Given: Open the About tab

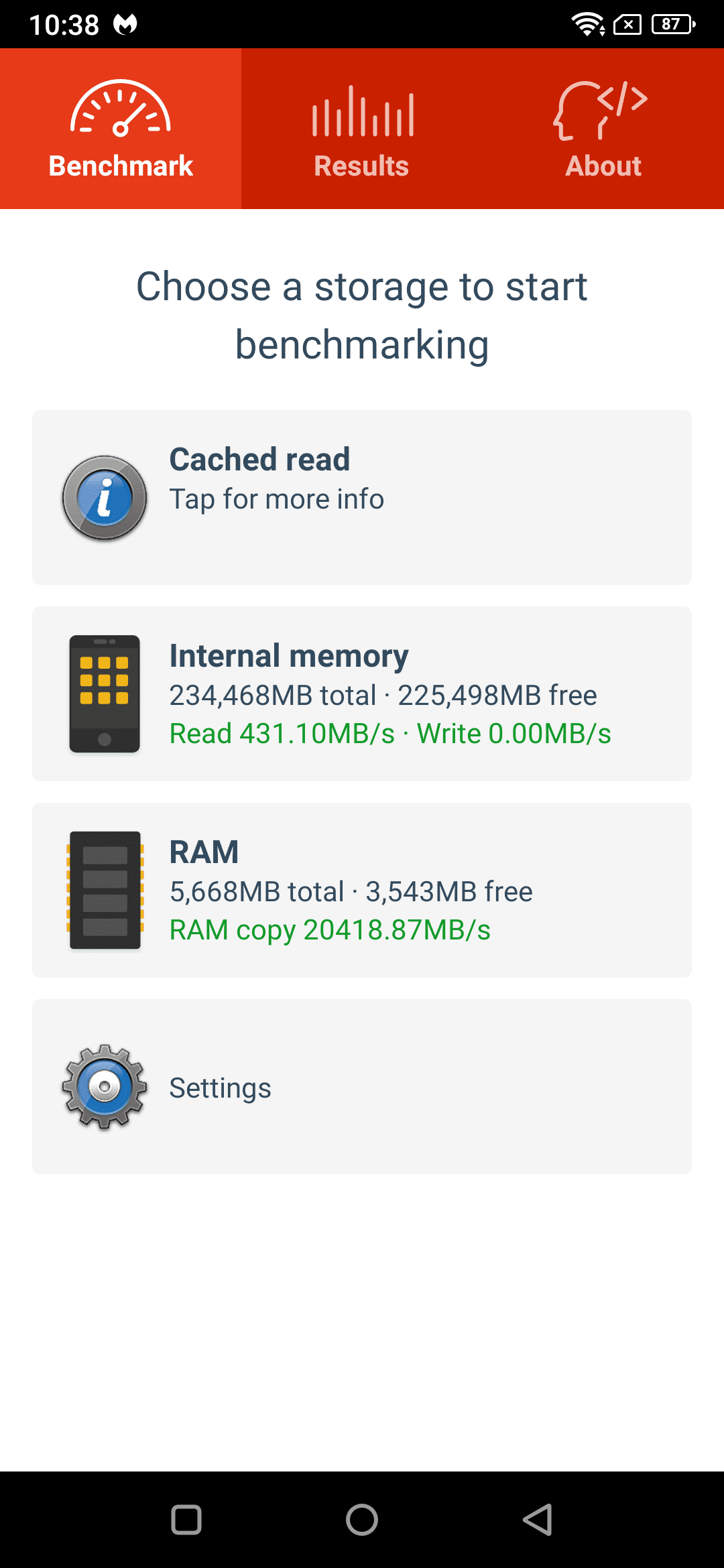Looking at the screenshot, I should click(x=603, y=129).
